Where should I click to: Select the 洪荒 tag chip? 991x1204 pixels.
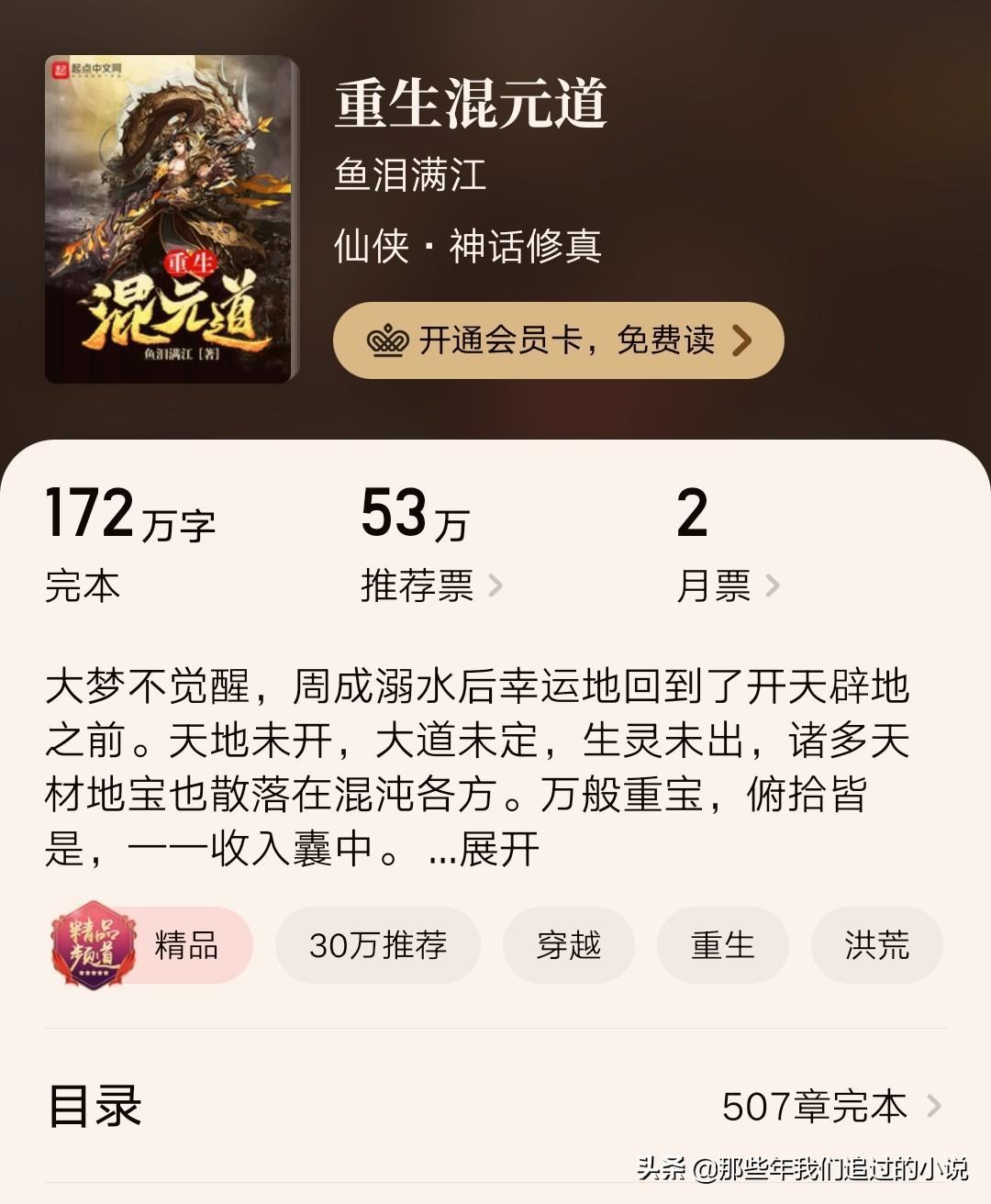point(876,945)
